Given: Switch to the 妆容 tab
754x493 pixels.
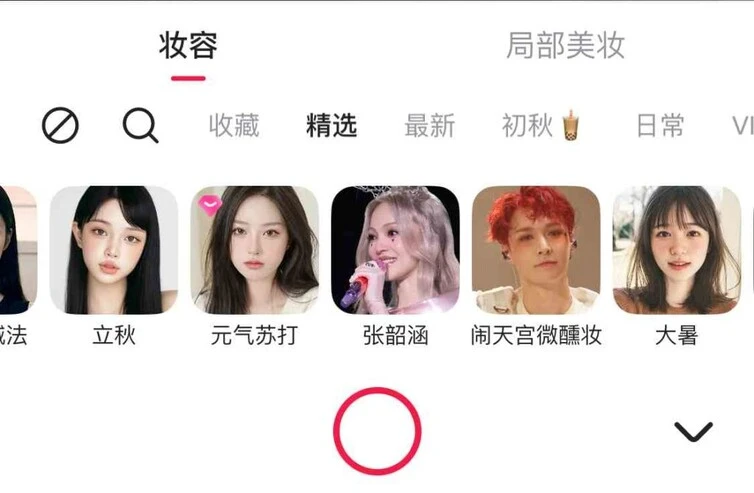Looking at the screenshot, I should tap(188, 45).
